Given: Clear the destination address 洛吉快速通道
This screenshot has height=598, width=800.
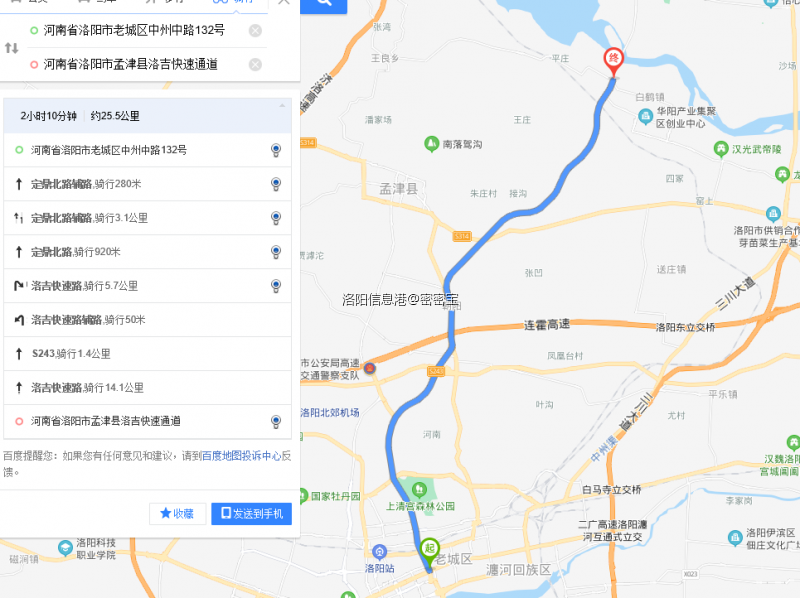Looking at the screenshot, I should pos(255,65).
